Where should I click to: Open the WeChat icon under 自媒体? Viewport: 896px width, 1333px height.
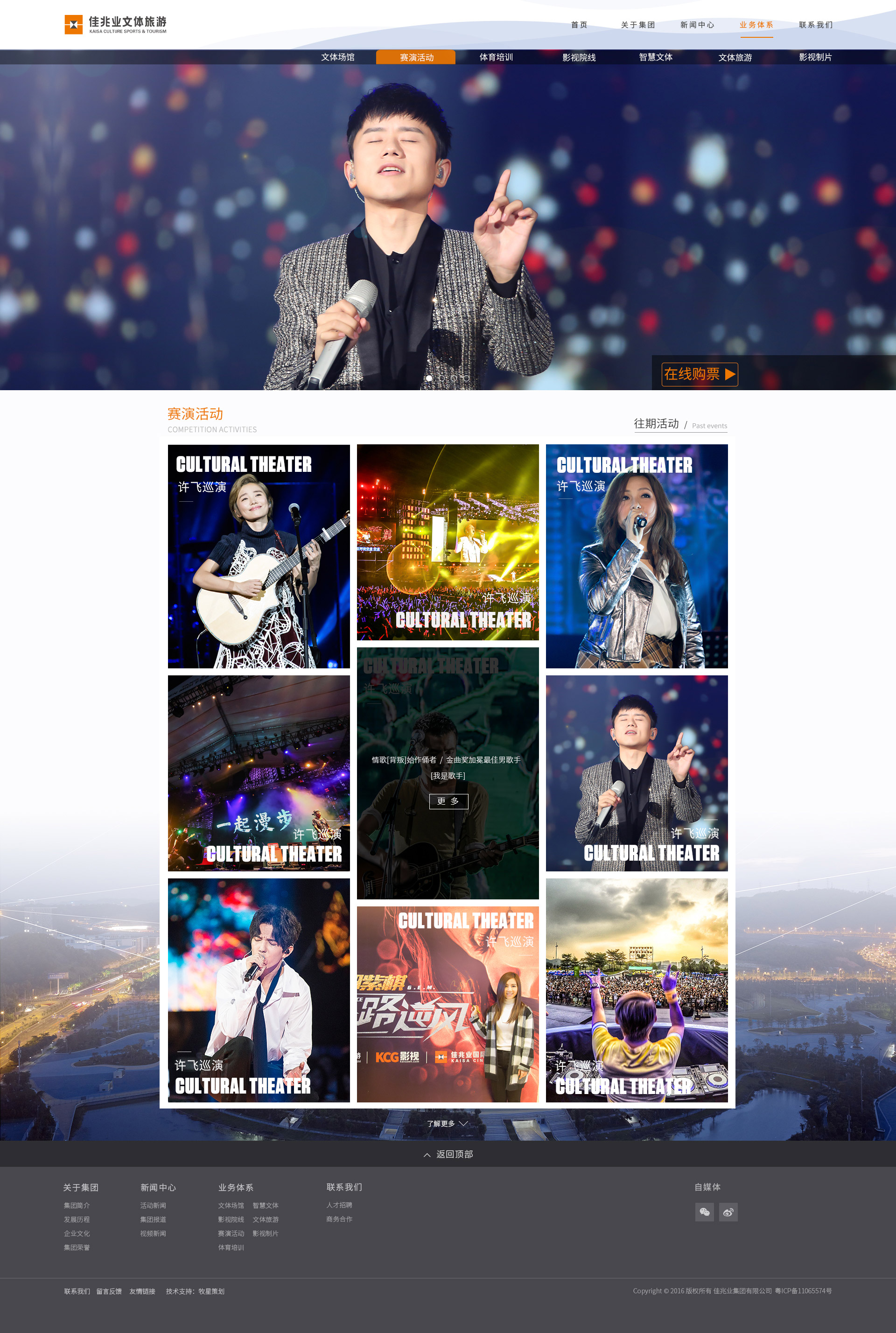704,1212
